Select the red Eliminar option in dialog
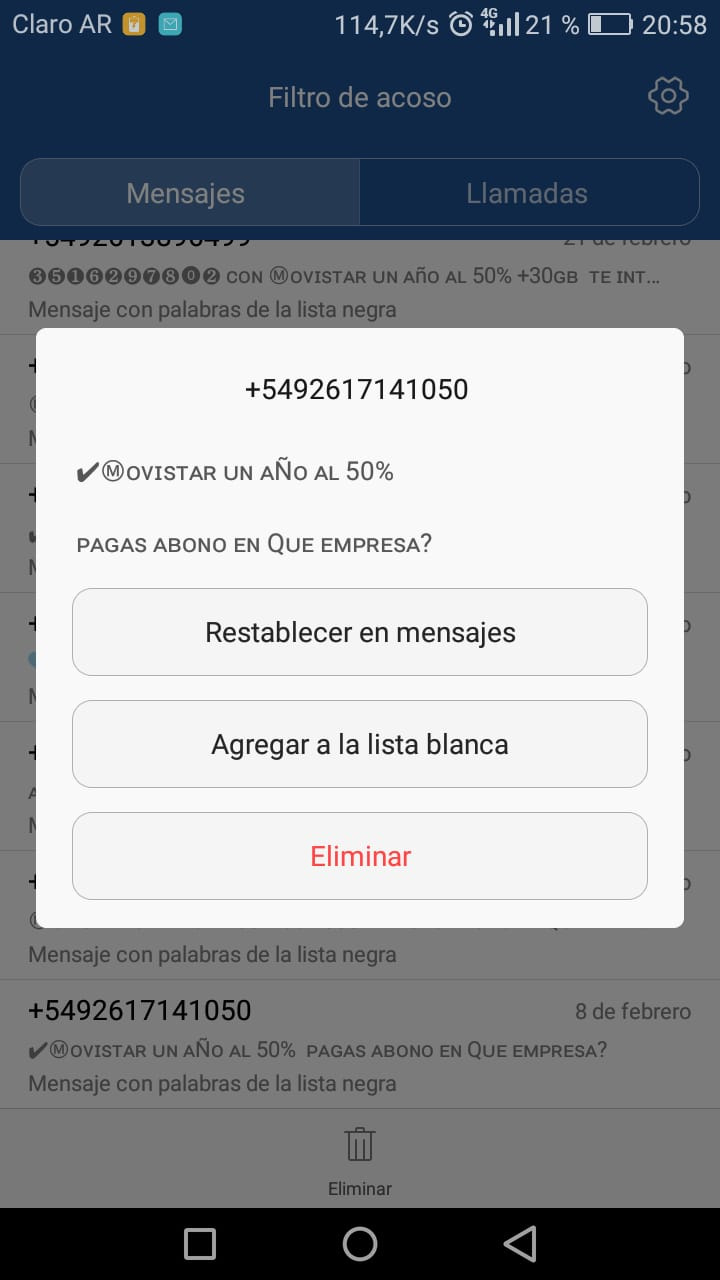This screenshot has height=1280, width=720. (360, 856)
